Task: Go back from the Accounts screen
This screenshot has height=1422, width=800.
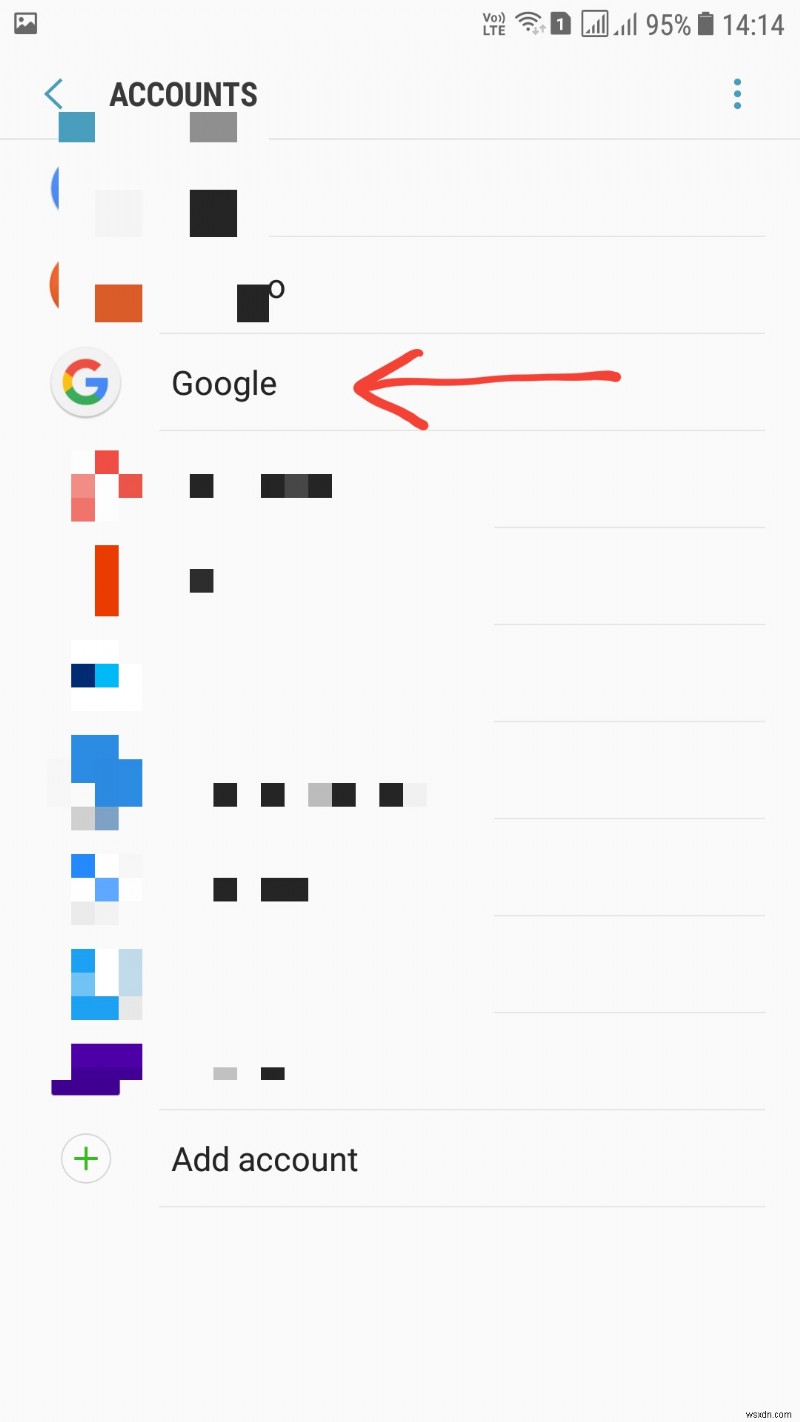Action: [54, 95]
